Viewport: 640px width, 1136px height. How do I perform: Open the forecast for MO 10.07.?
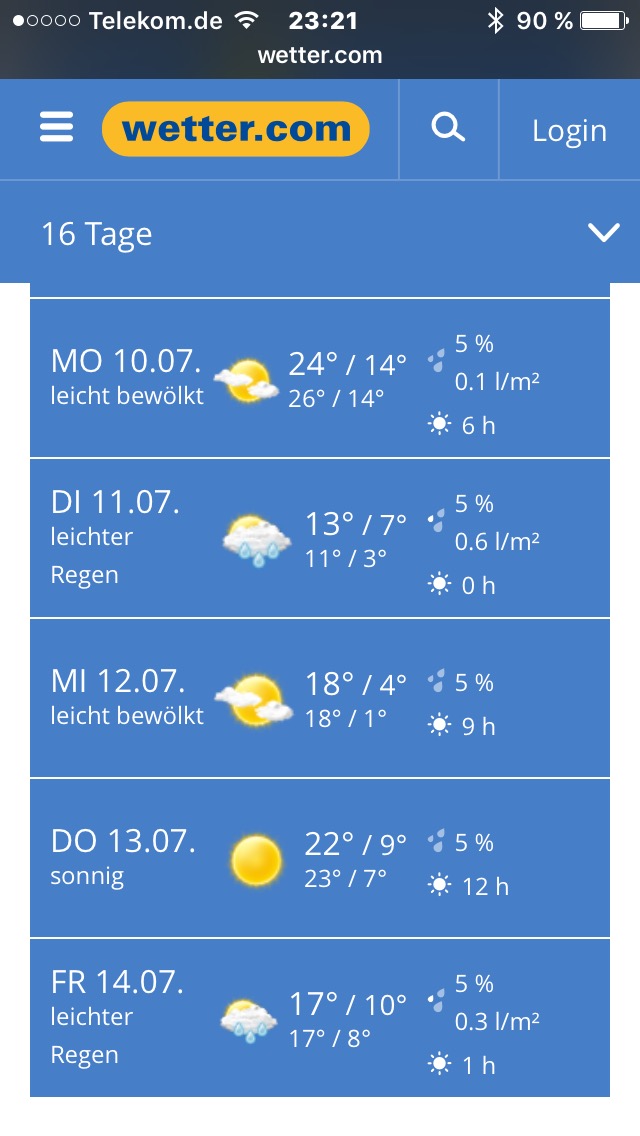[320, 378]
